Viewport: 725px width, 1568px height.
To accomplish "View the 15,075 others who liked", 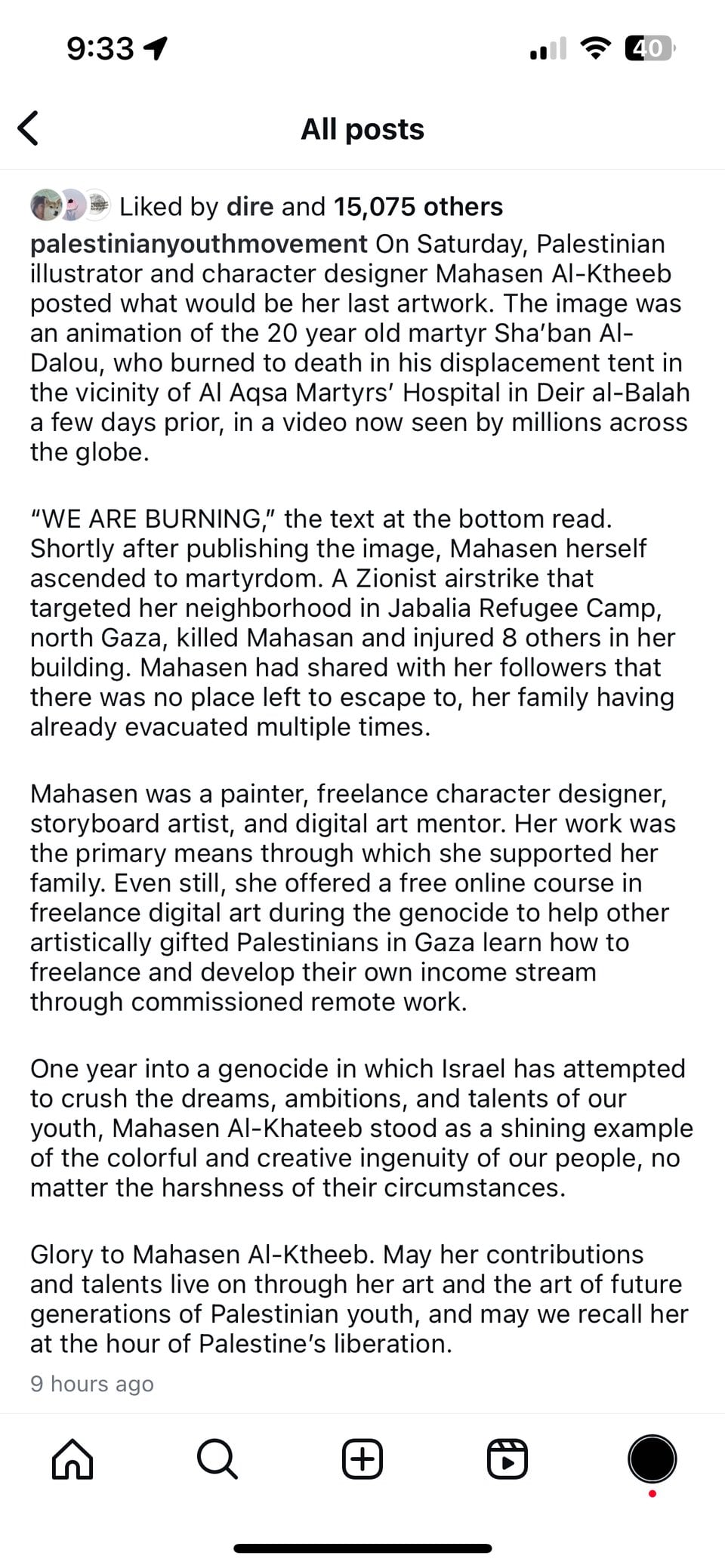I will pyautogui.click(x=418, y=206).
